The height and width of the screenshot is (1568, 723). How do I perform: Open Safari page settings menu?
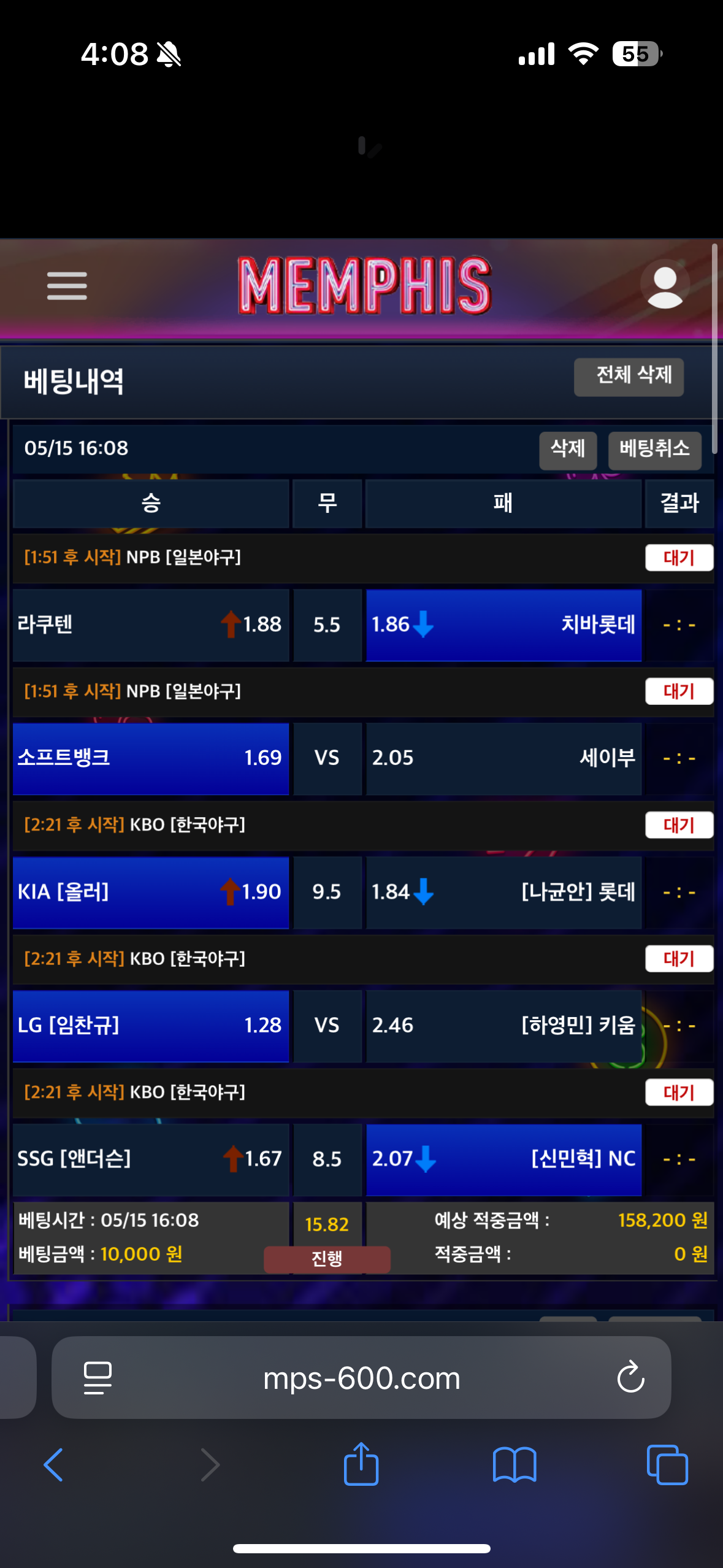98,1377
